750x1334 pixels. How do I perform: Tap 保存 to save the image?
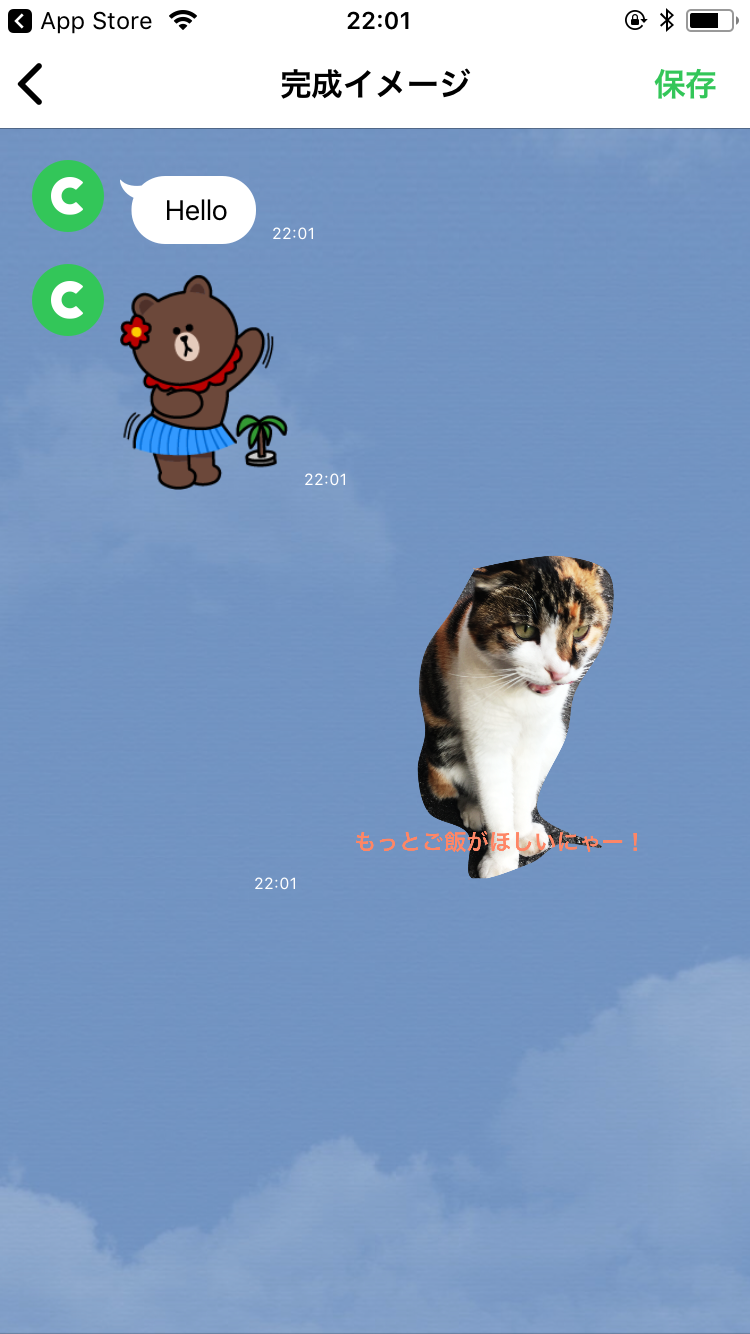(x=685, y=84)
